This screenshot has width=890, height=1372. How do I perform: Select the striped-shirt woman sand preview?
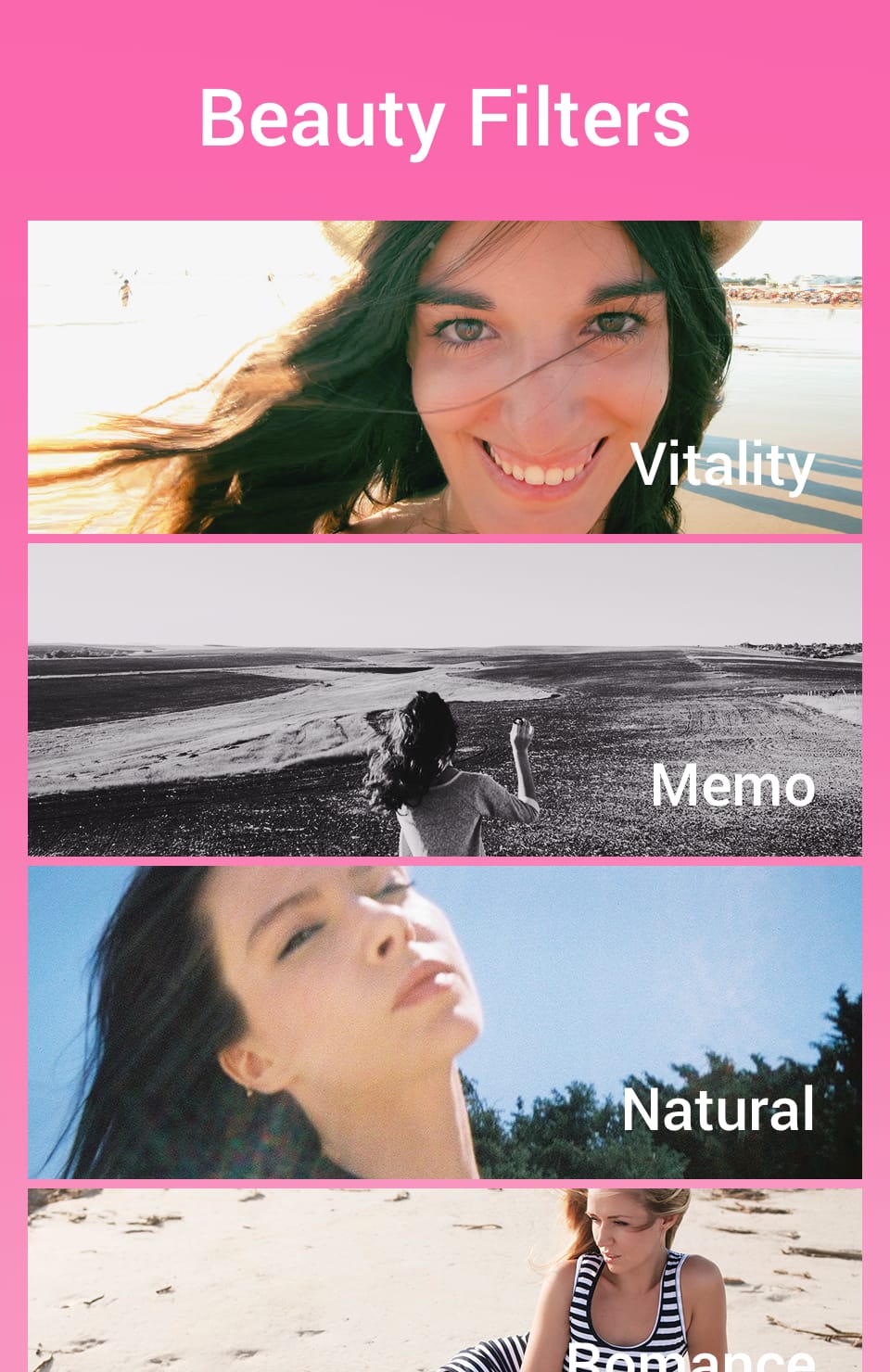pyautogui.click(x=445, y=1279)
